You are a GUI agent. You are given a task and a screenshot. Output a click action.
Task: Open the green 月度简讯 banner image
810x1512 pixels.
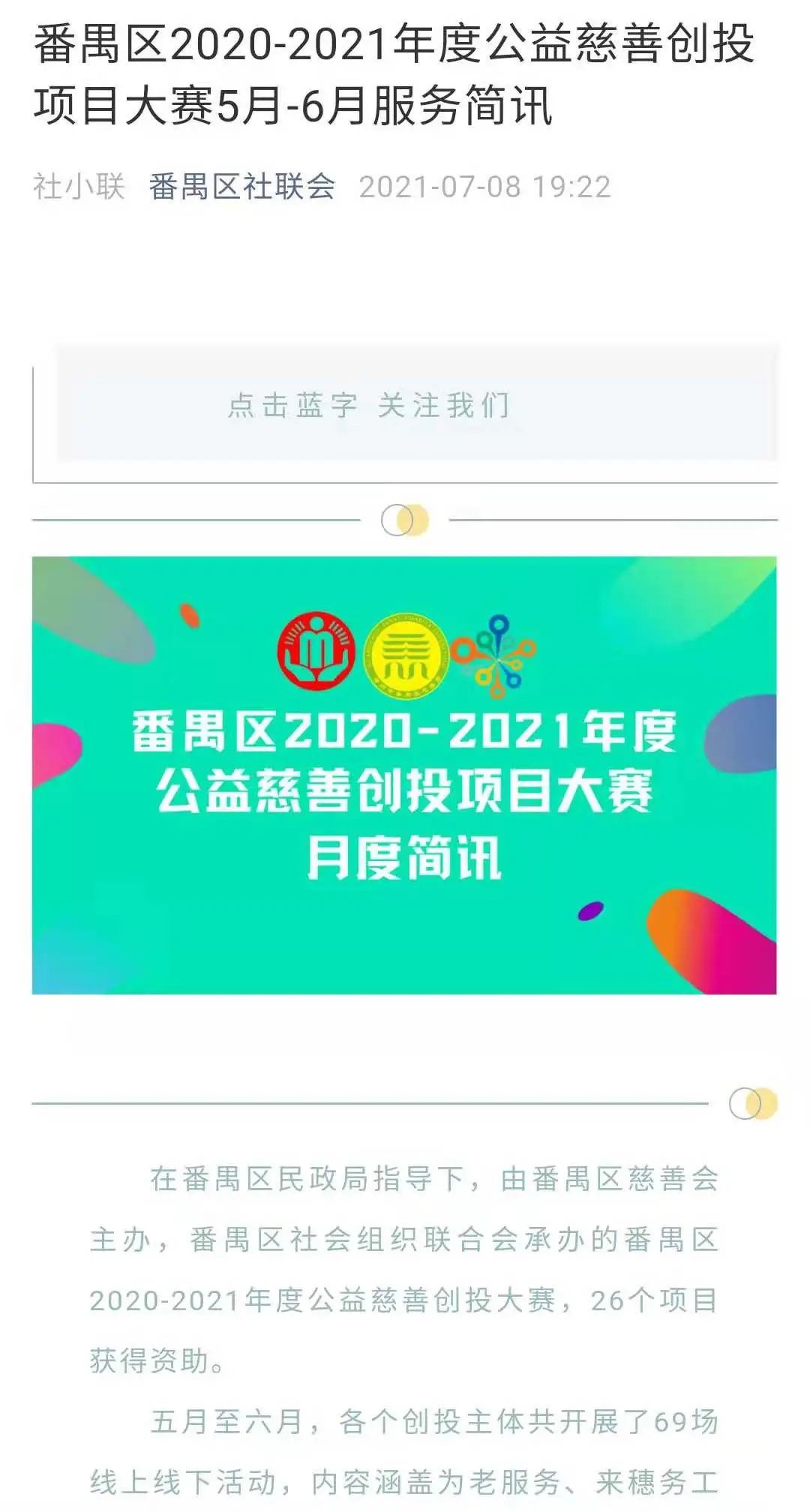coord(404,775)
